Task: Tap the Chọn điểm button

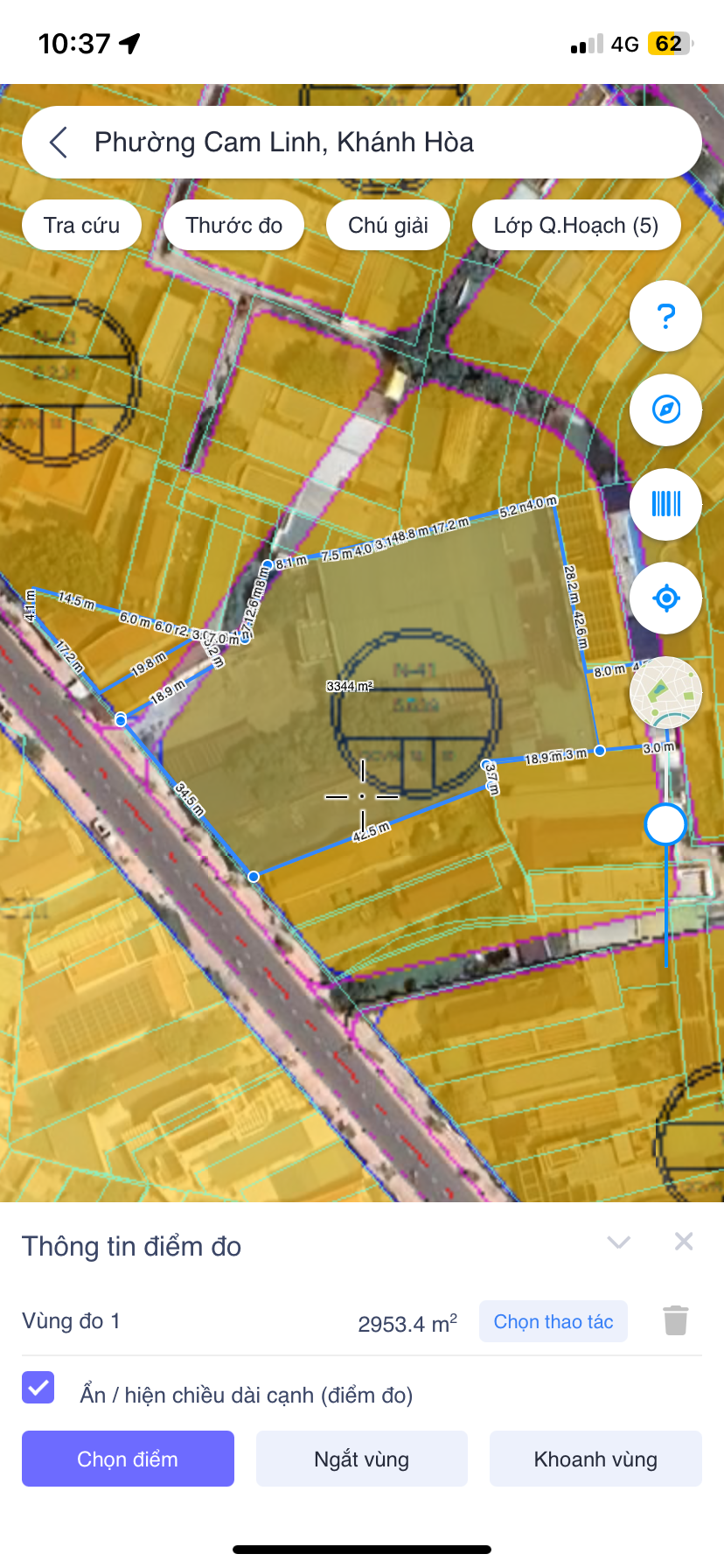Action: point(128,1459)
